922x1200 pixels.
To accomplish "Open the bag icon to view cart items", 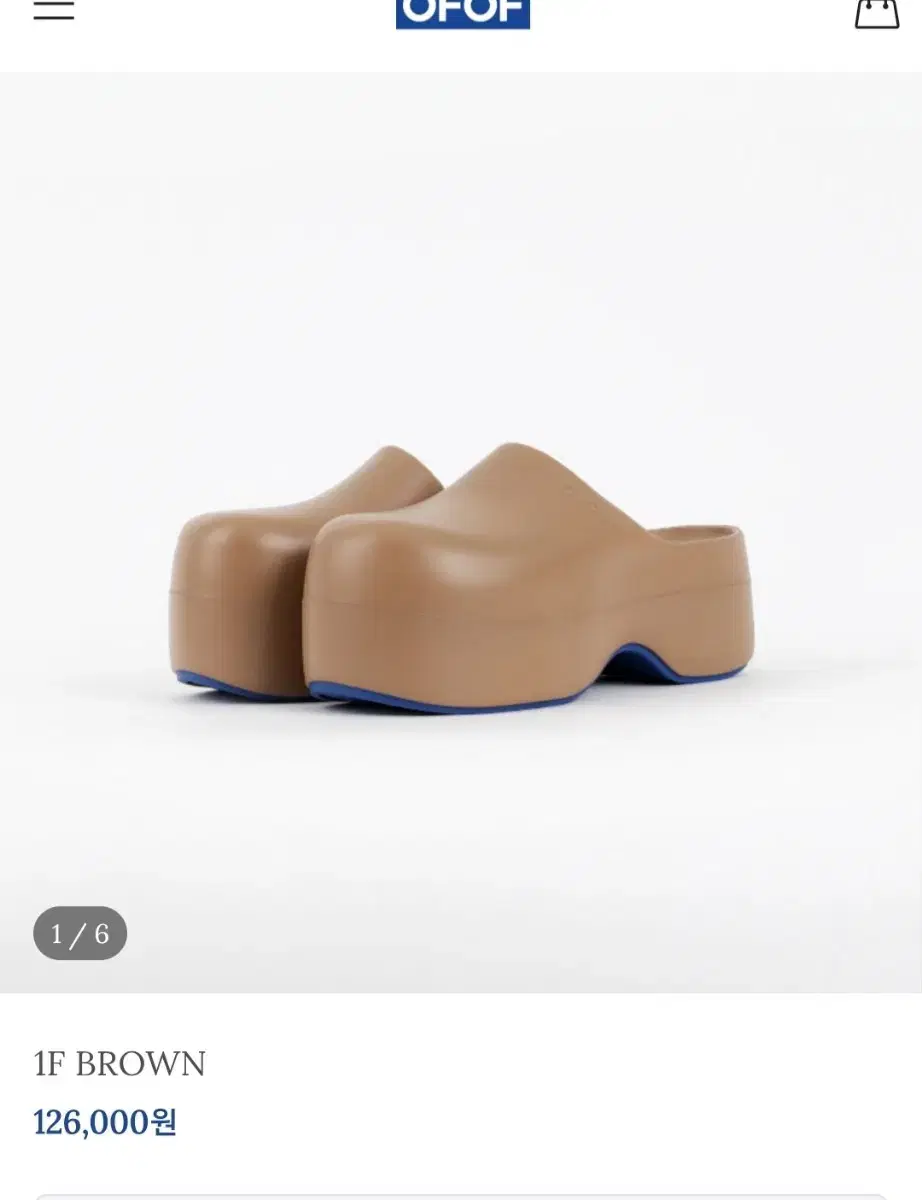I will click(875, 14).
